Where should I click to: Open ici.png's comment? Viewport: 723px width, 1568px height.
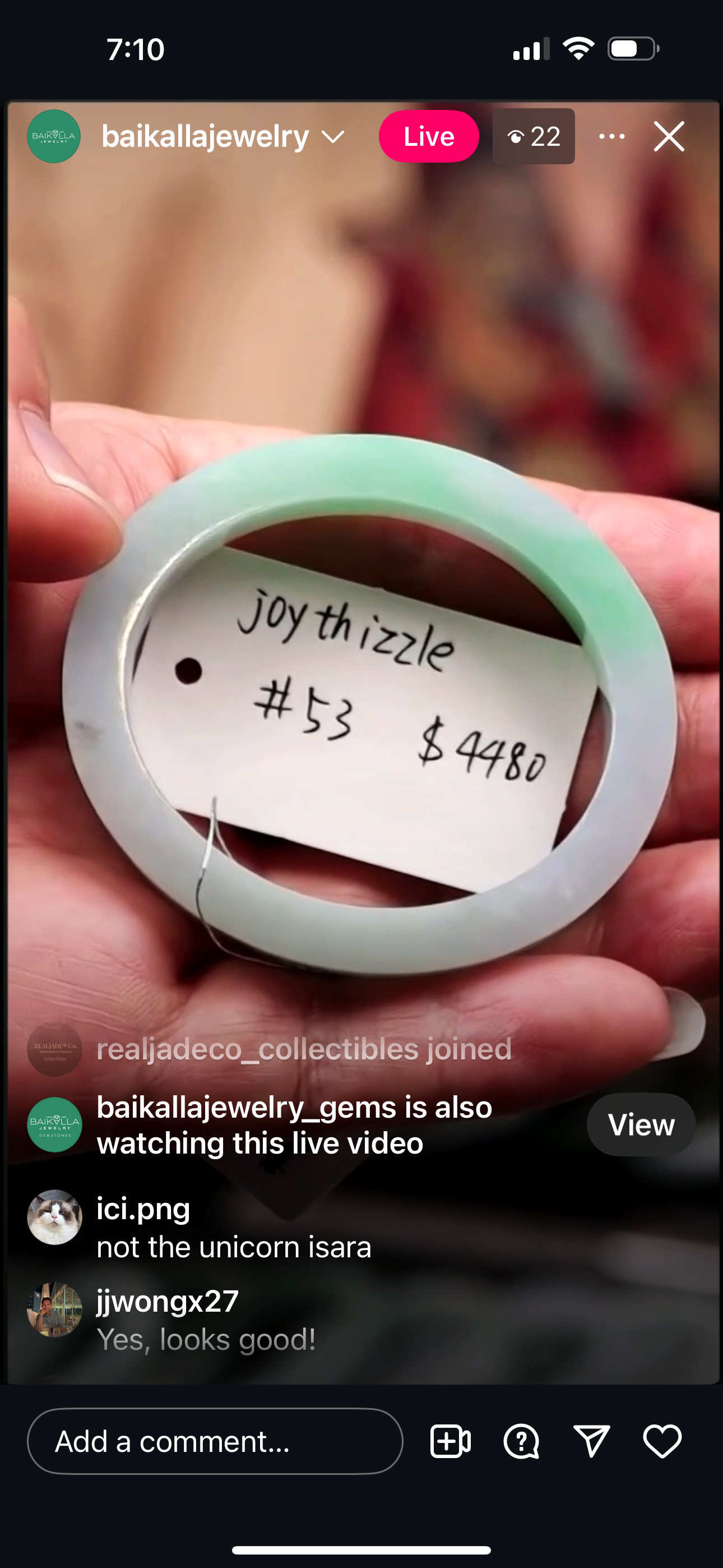[234, 1228]
